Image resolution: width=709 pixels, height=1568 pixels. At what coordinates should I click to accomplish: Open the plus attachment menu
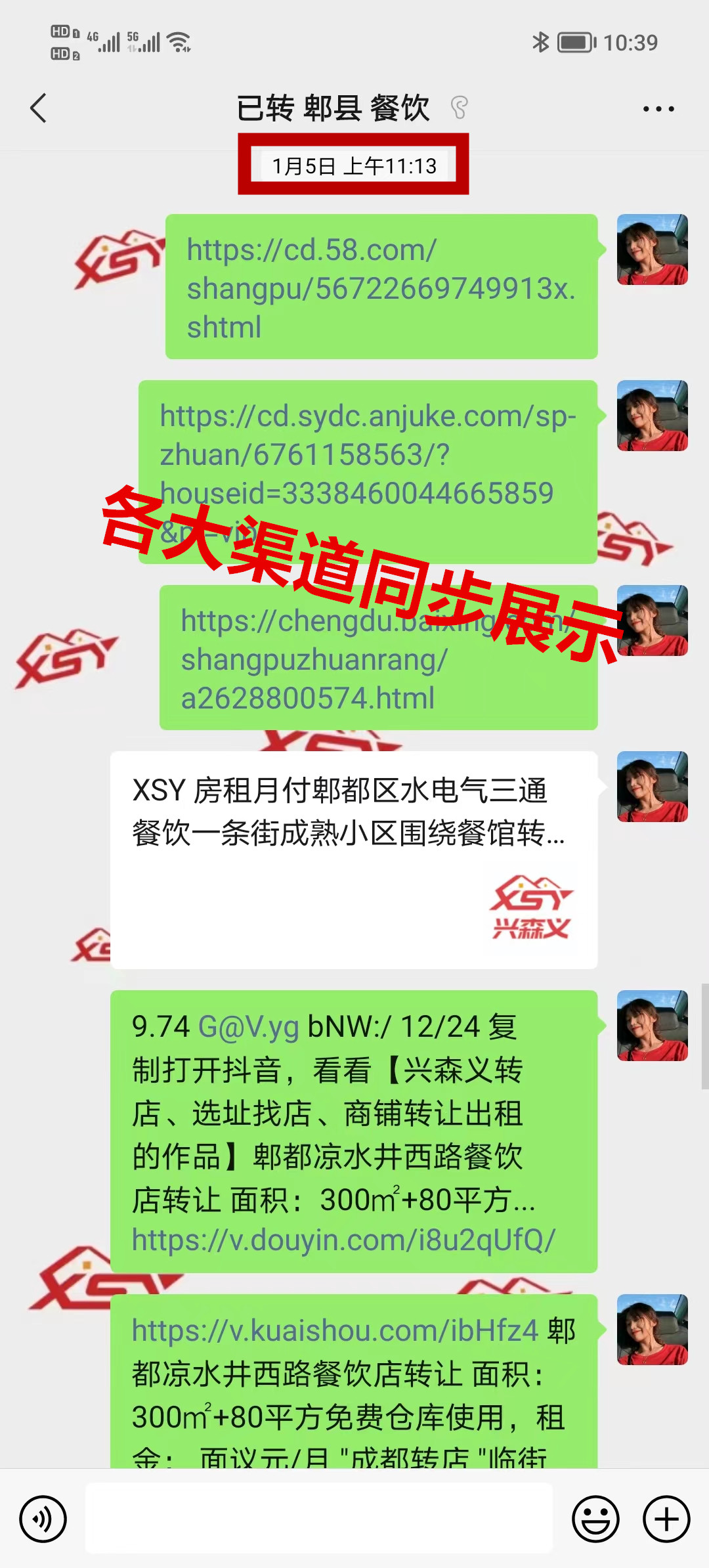coord(666,1519)
